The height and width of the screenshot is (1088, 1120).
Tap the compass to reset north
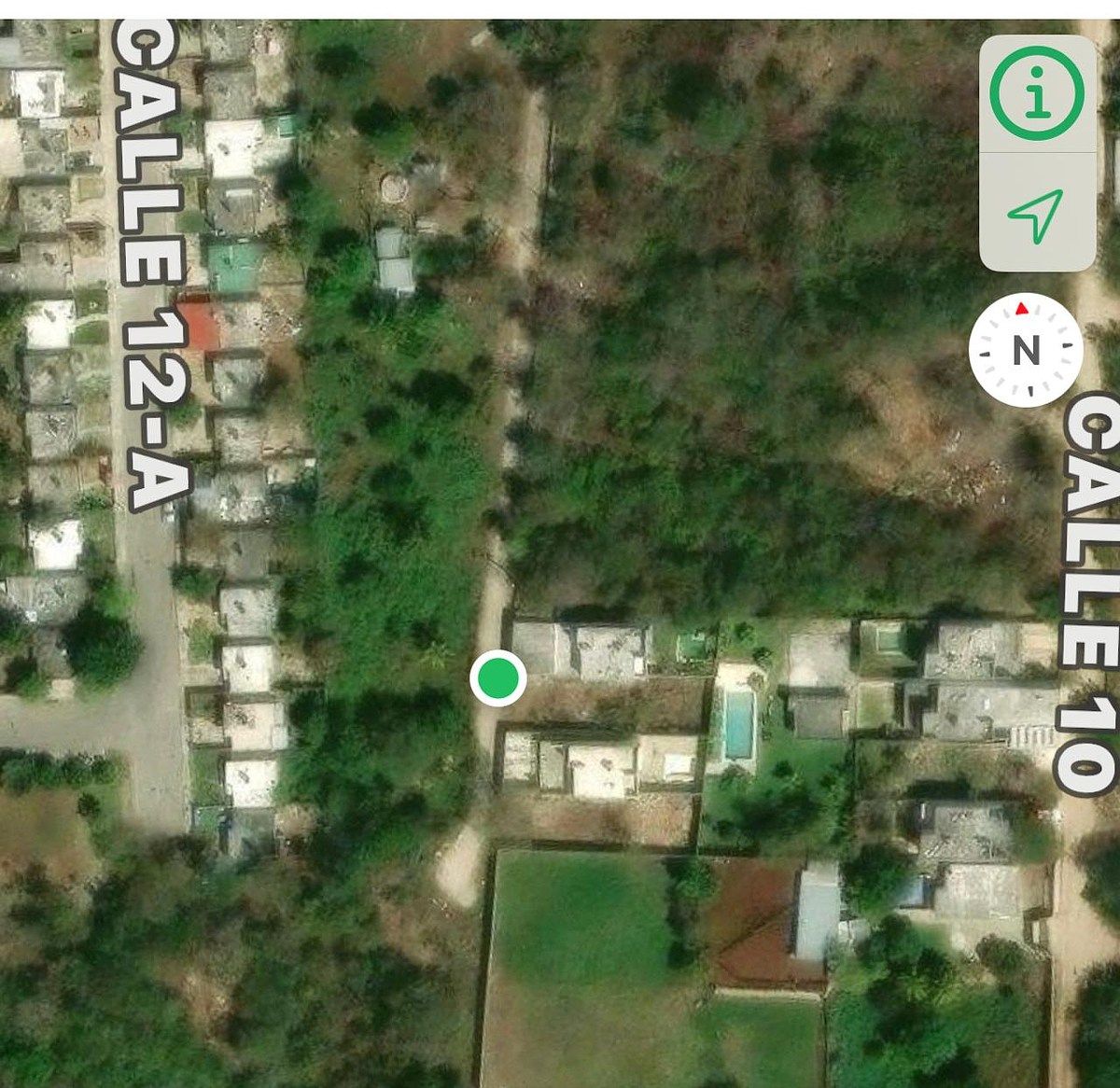(x=1025, y=351)
